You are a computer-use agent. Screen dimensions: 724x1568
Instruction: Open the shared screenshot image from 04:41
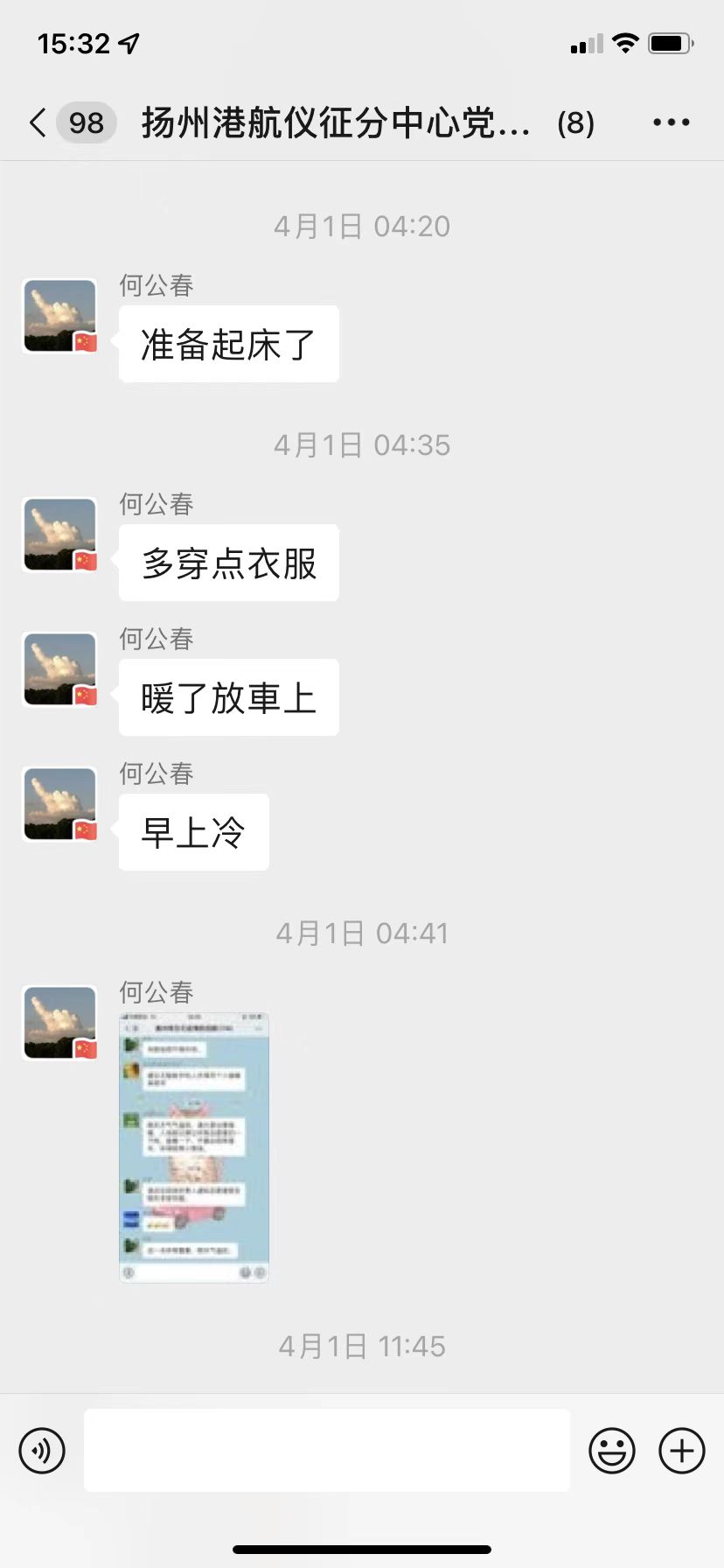click(x=194, y=1148)
